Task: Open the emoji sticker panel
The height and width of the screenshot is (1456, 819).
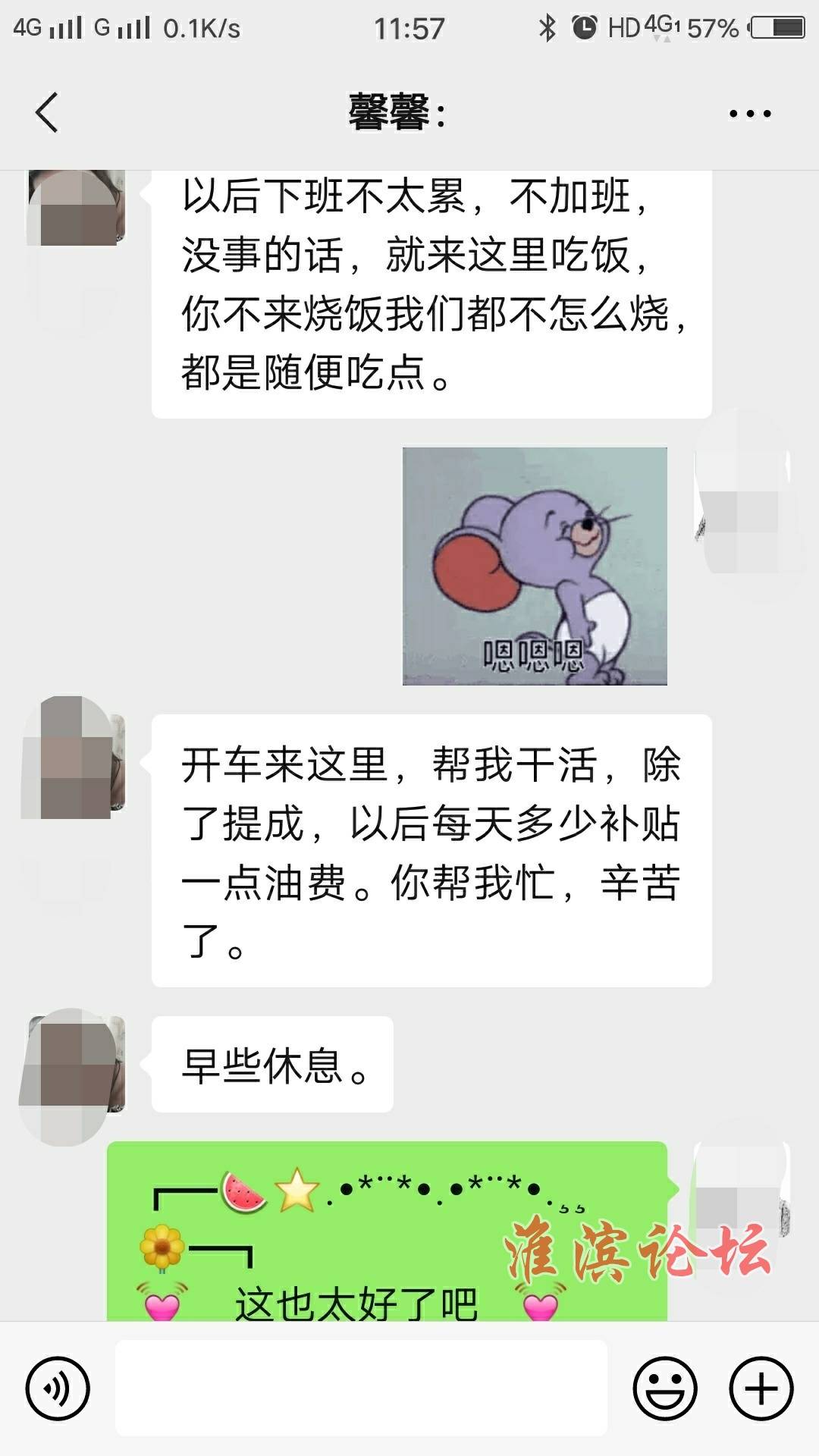Action: pos(664,1389)
